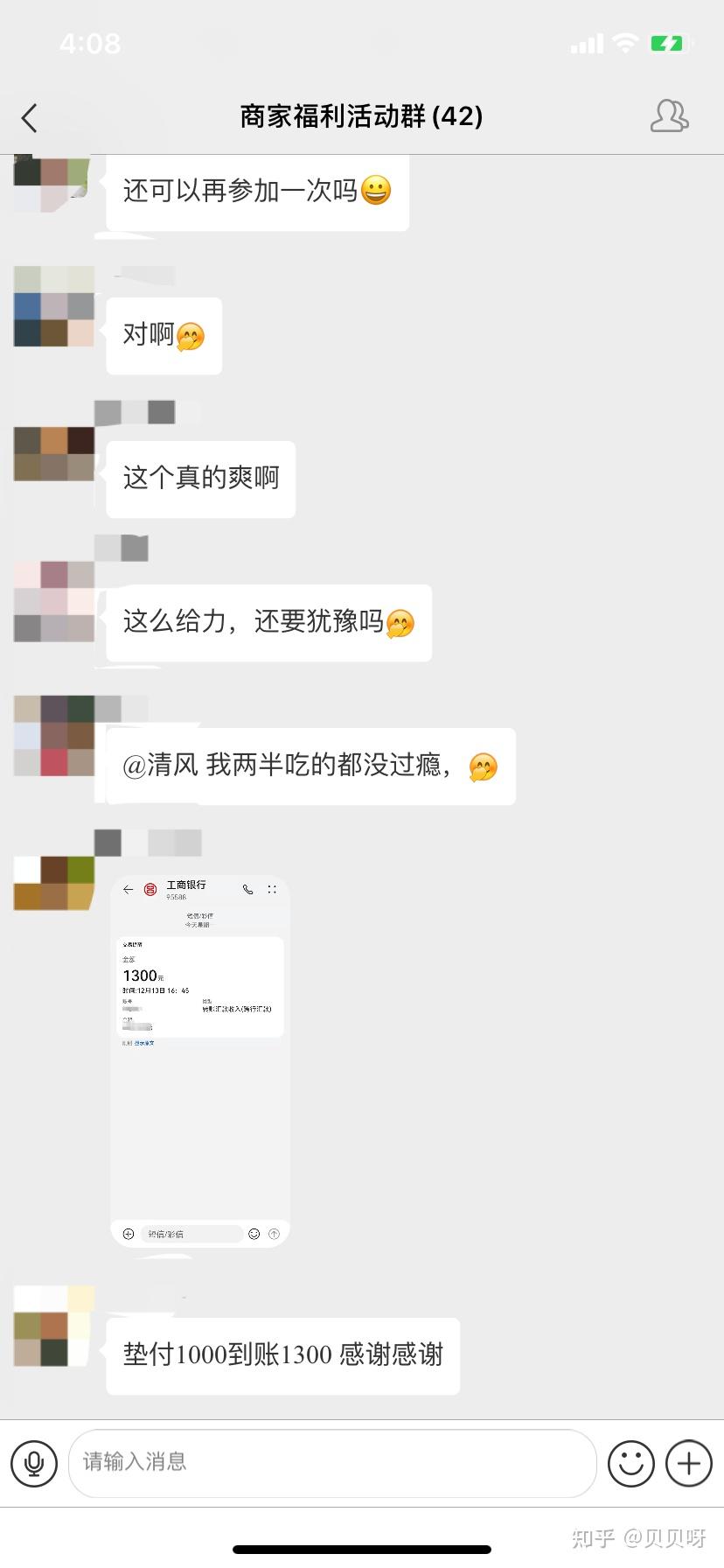The image size is (724, 1568).
Task: Open the 工商银行 1300元 screenshot image
Action: click(x=200, y=1060)
